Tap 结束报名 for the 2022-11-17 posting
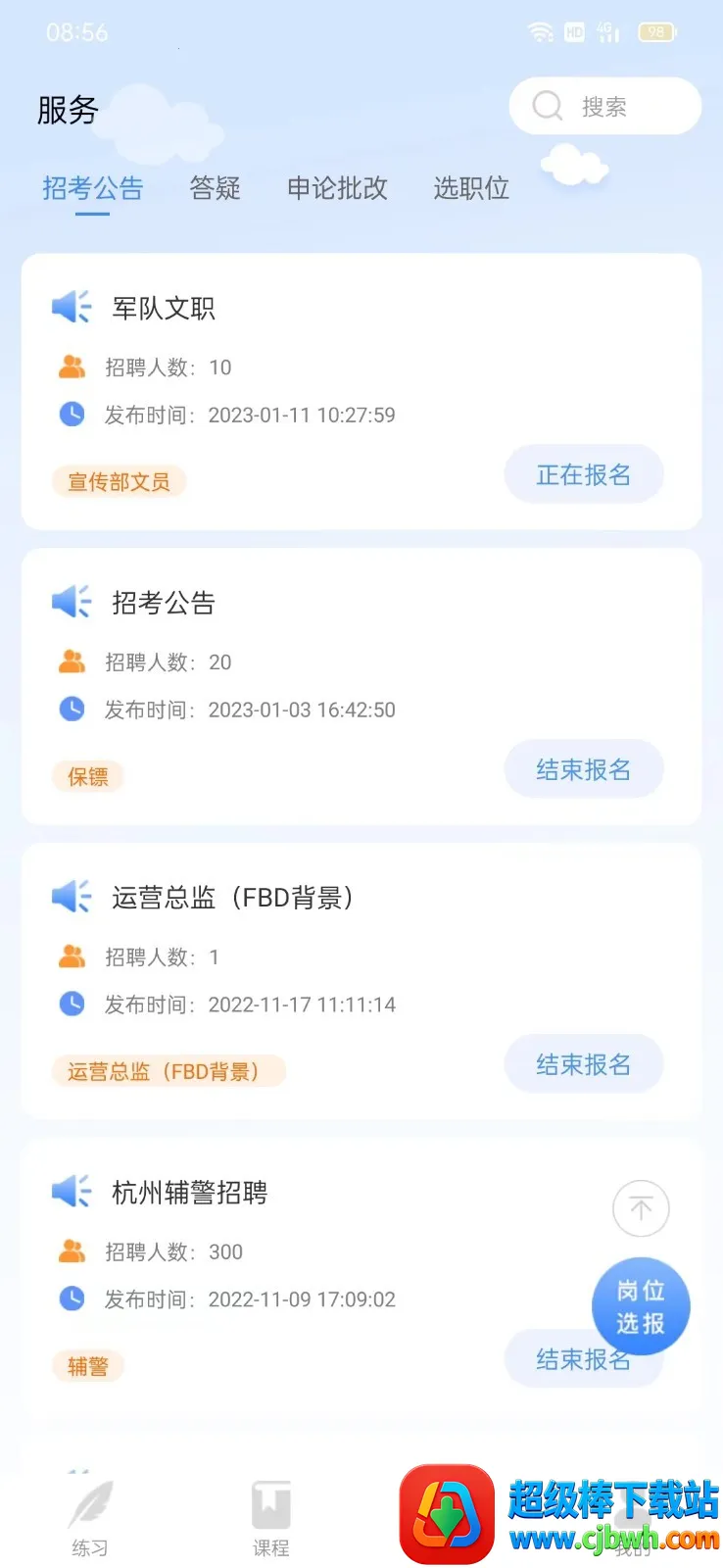This screenshot has width=723, height=1568. 583,1065
